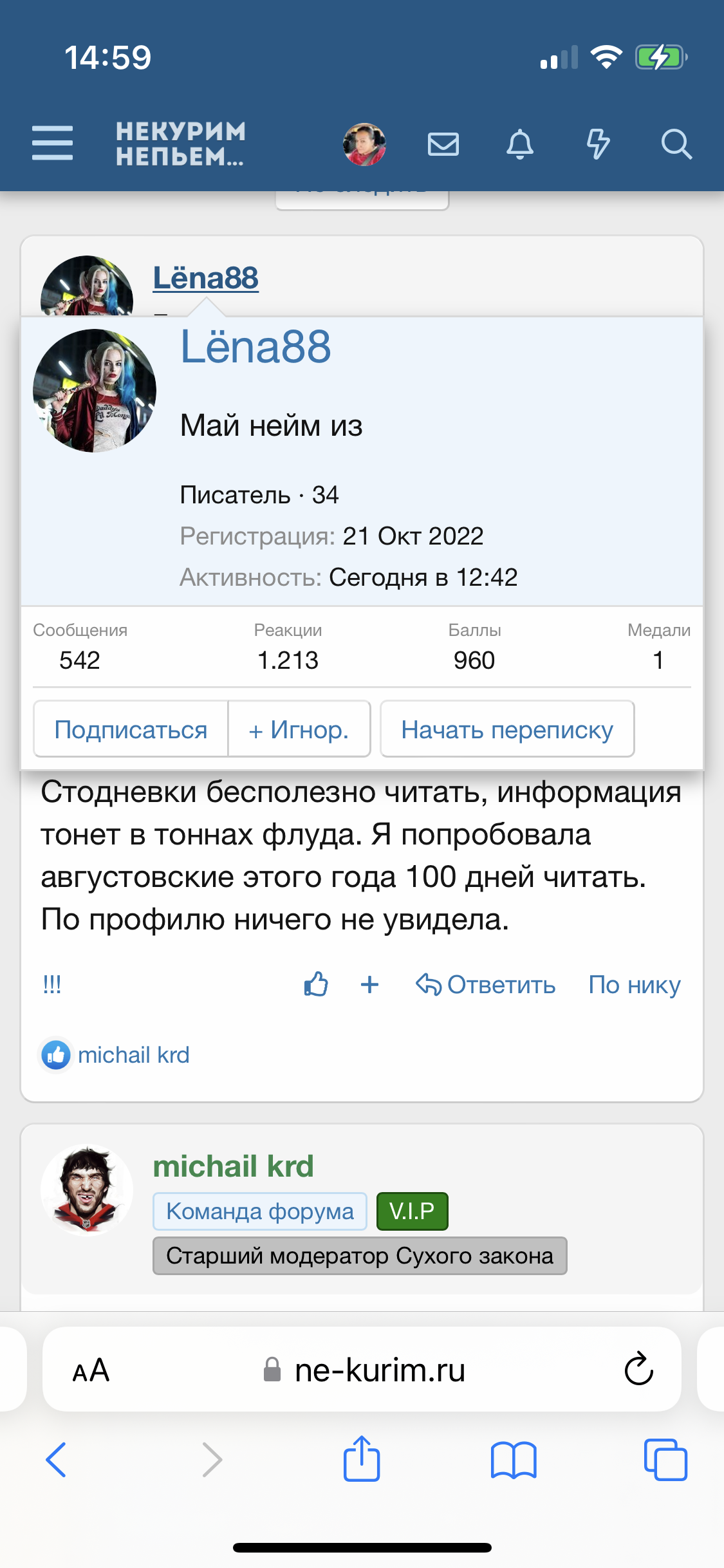This screenshot has width=724, height=1568.
Task: Like the post with the thumbs-up icon
Action: (x=315, y=984)
